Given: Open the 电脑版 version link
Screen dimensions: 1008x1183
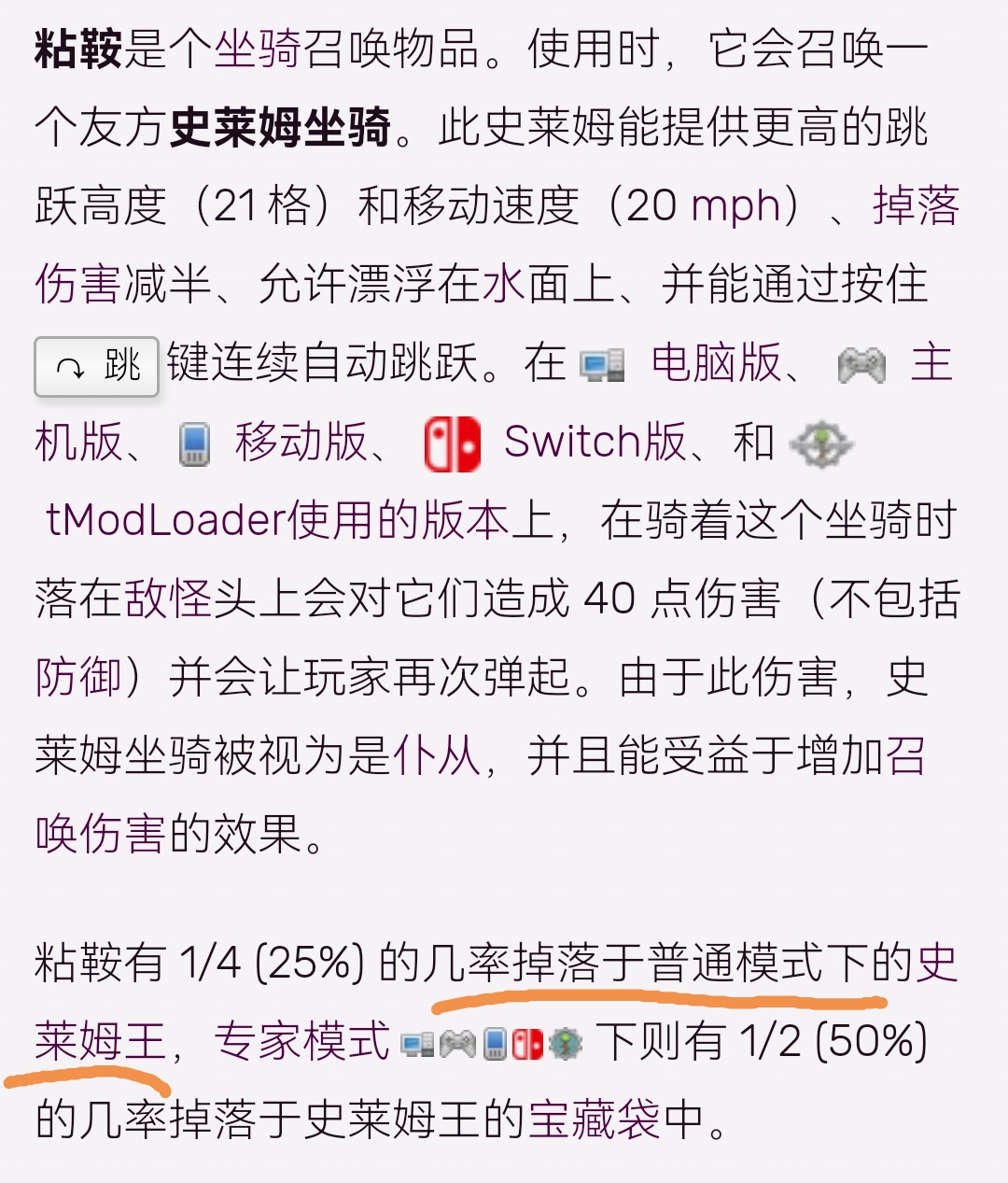Looking at the screenshot, I should 716,363.
